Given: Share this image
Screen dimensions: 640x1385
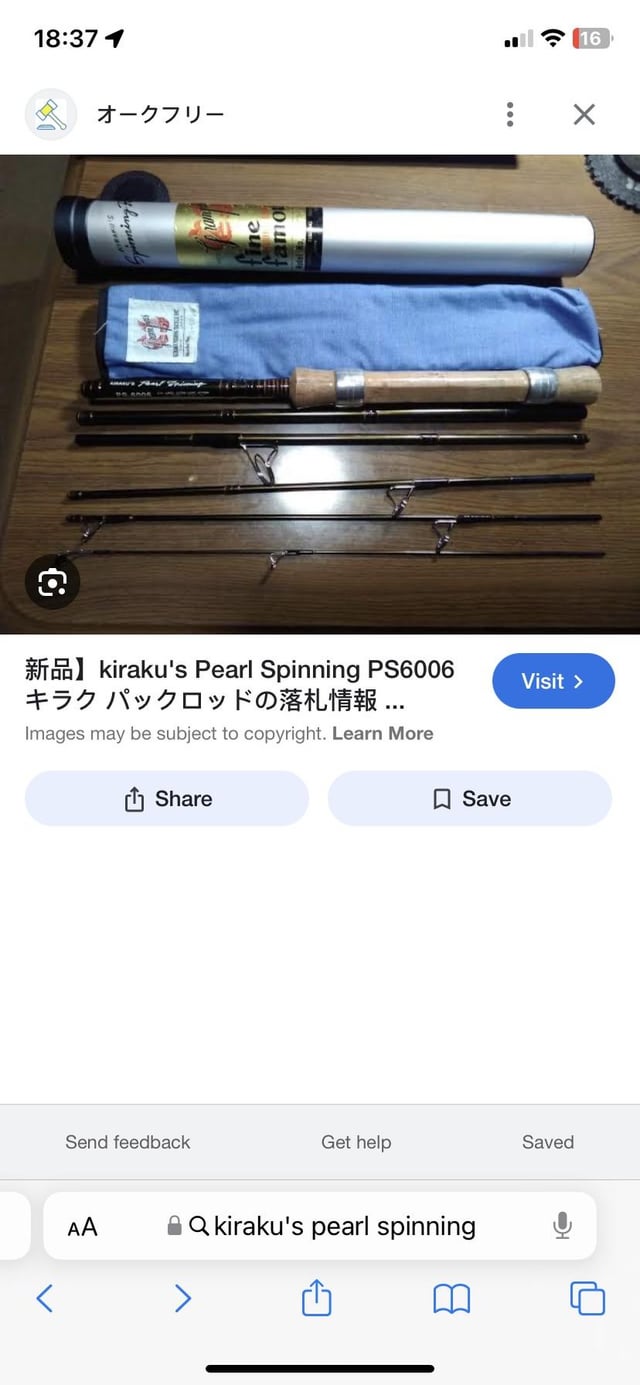Looking at the screenshot, I should [x=167, y=798].
